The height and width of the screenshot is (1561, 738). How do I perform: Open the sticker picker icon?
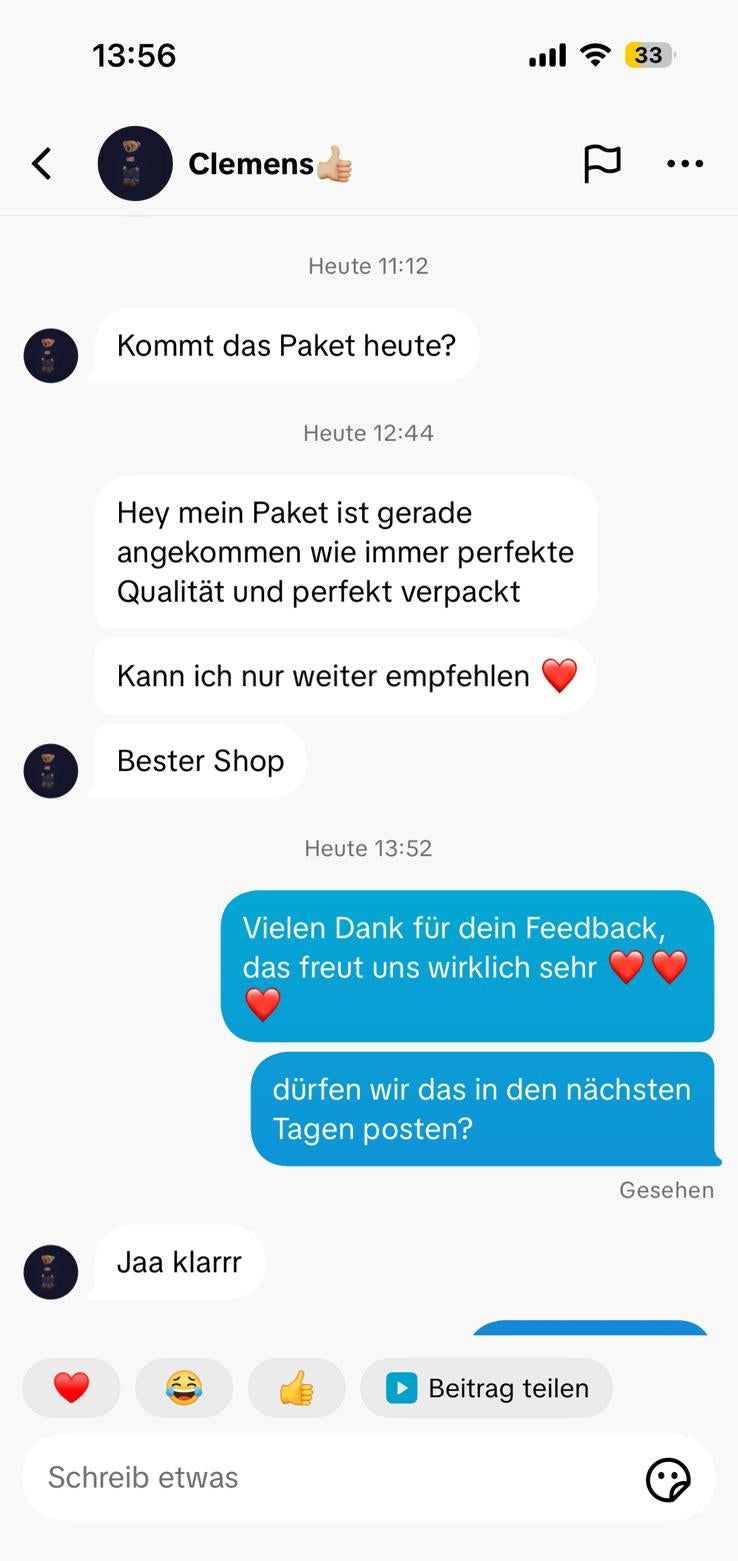click(x=668, y=1479)
